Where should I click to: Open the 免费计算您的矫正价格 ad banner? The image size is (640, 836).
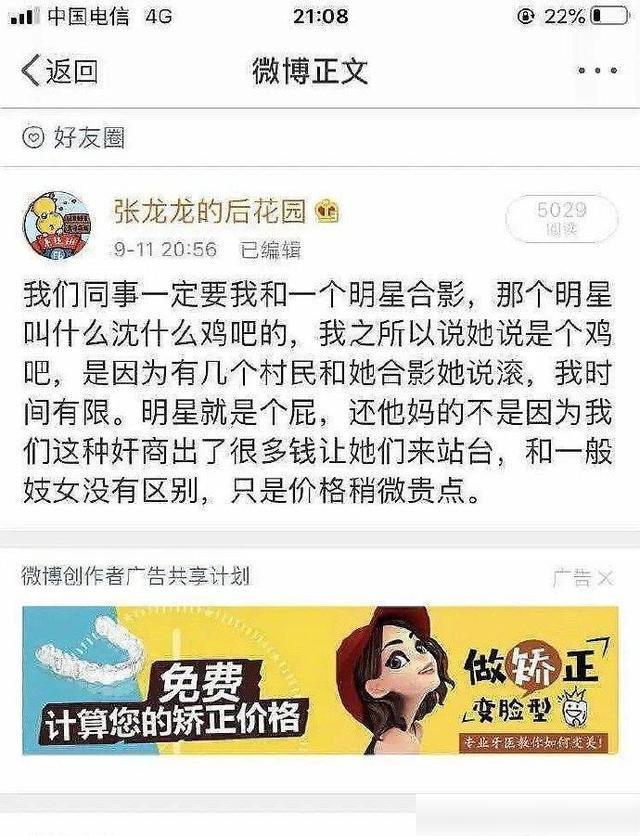[320, 680]
